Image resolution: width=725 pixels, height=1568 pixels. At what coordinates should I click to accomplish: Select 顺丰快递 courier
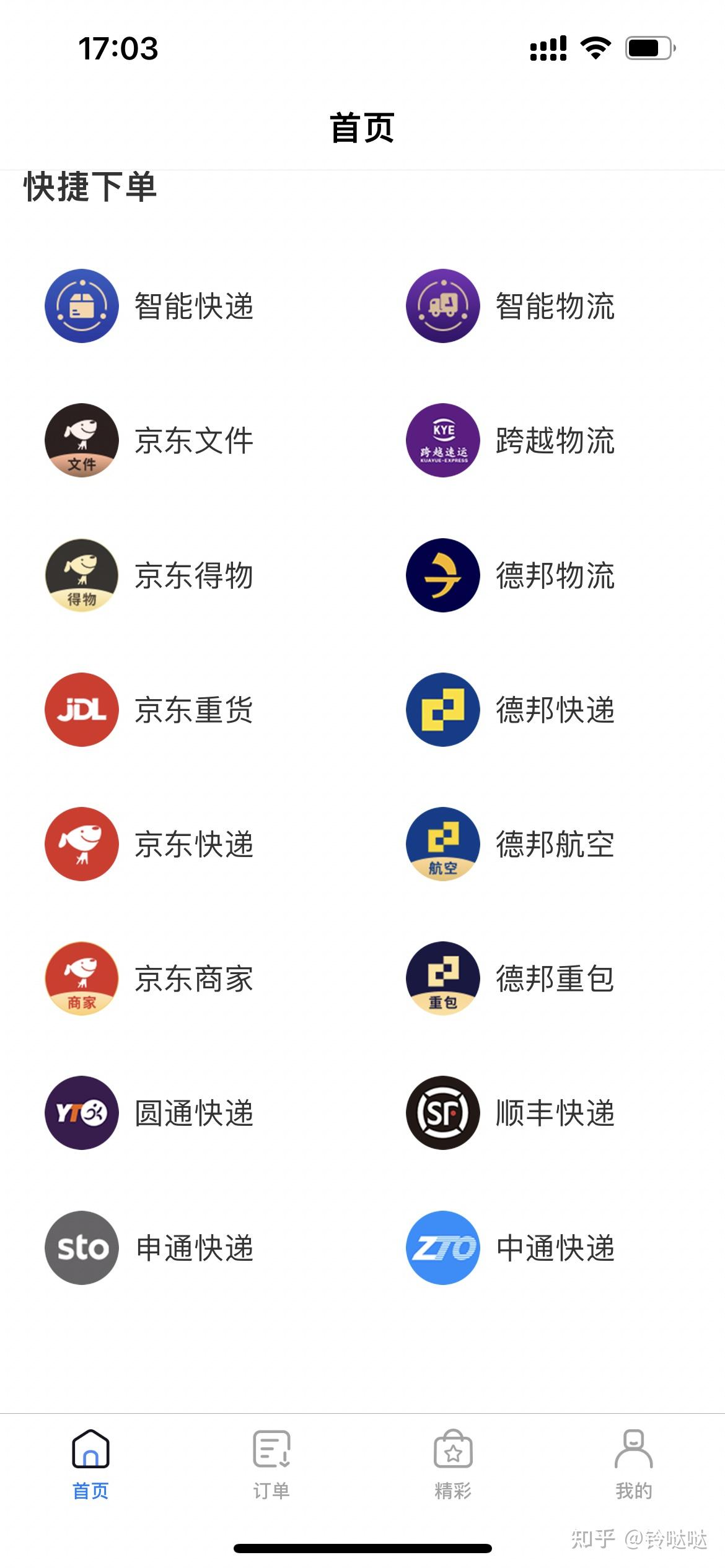(510, 1113)
